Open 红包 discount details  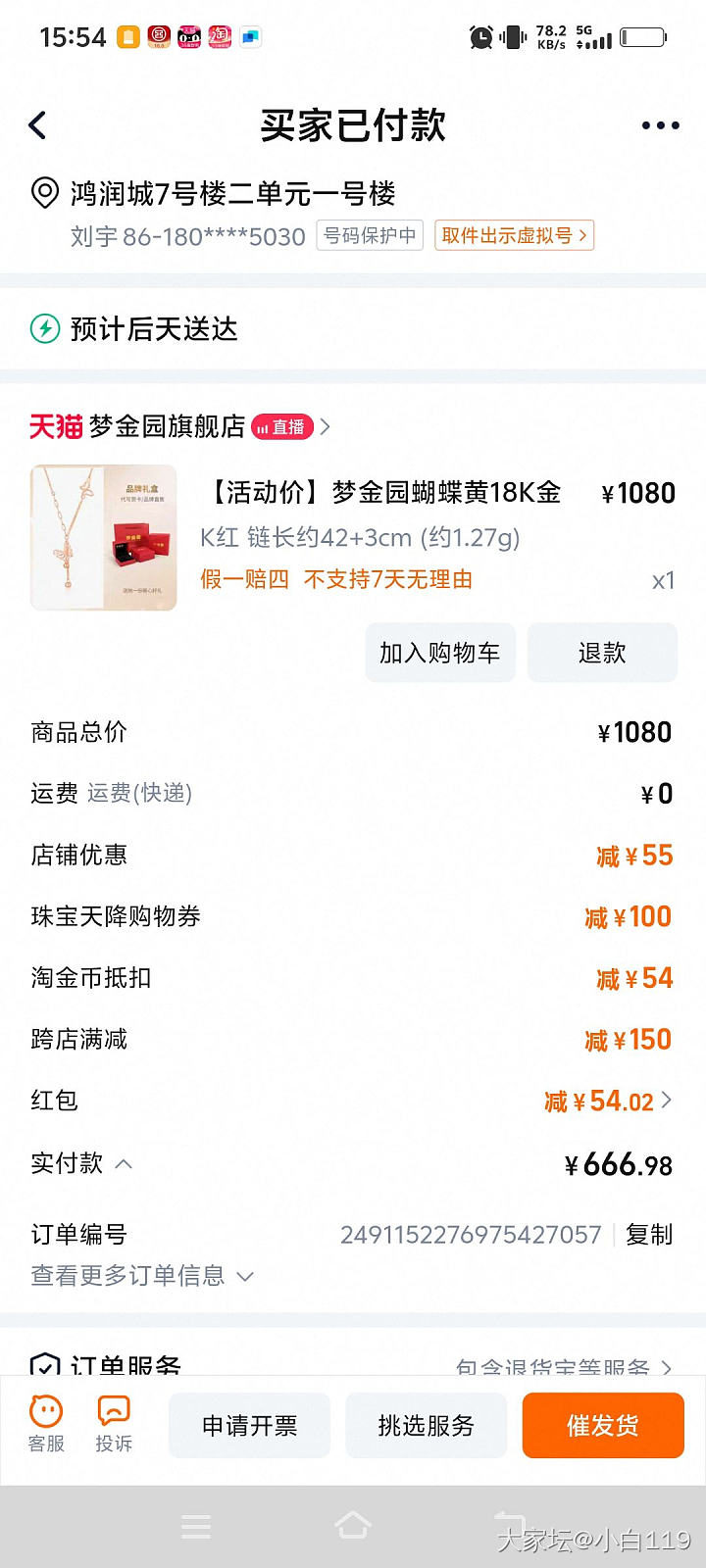(x=608, y=1102)
